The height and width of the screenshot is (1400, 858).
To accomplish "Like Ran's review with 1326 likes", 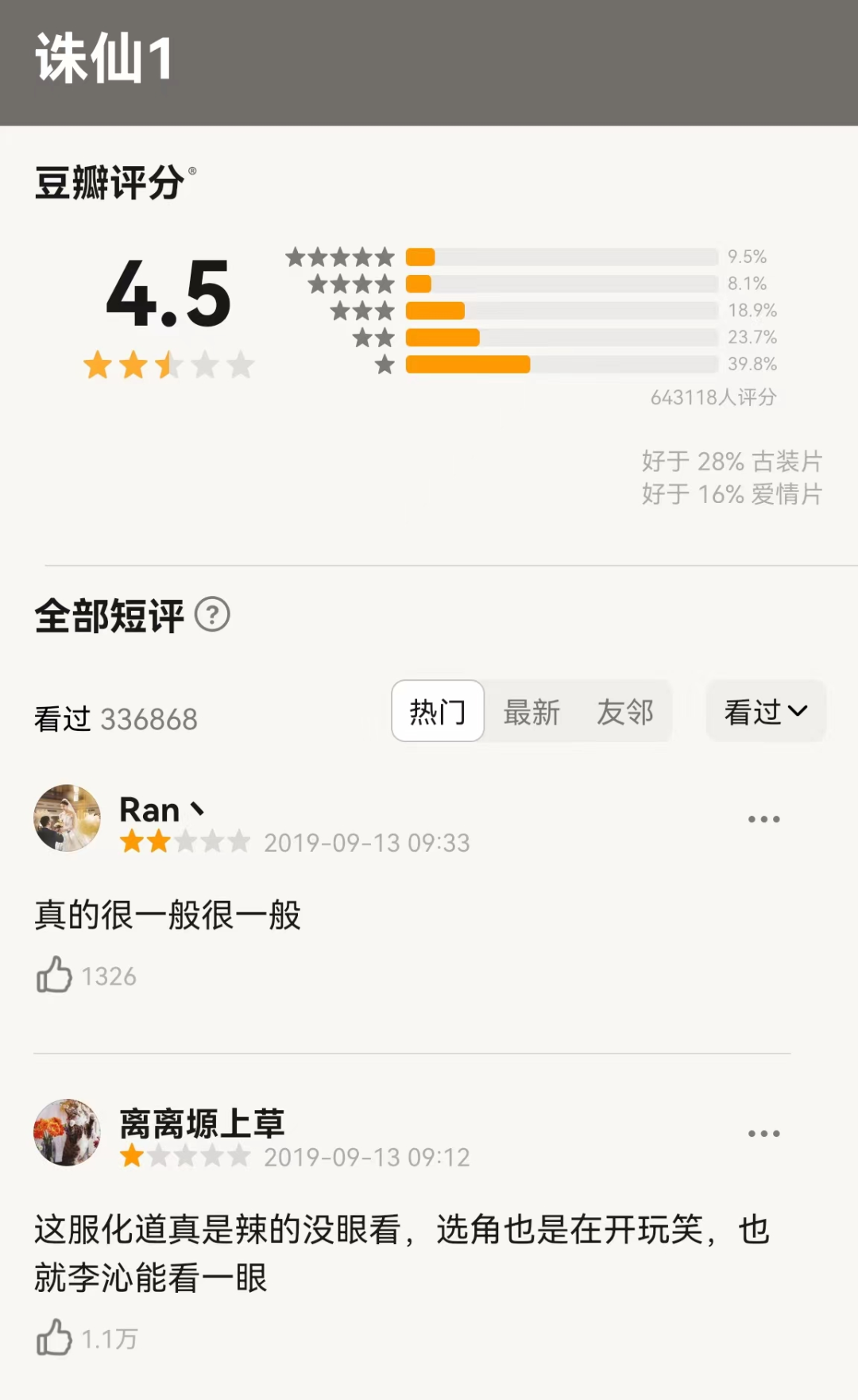I will pos(55,975).
